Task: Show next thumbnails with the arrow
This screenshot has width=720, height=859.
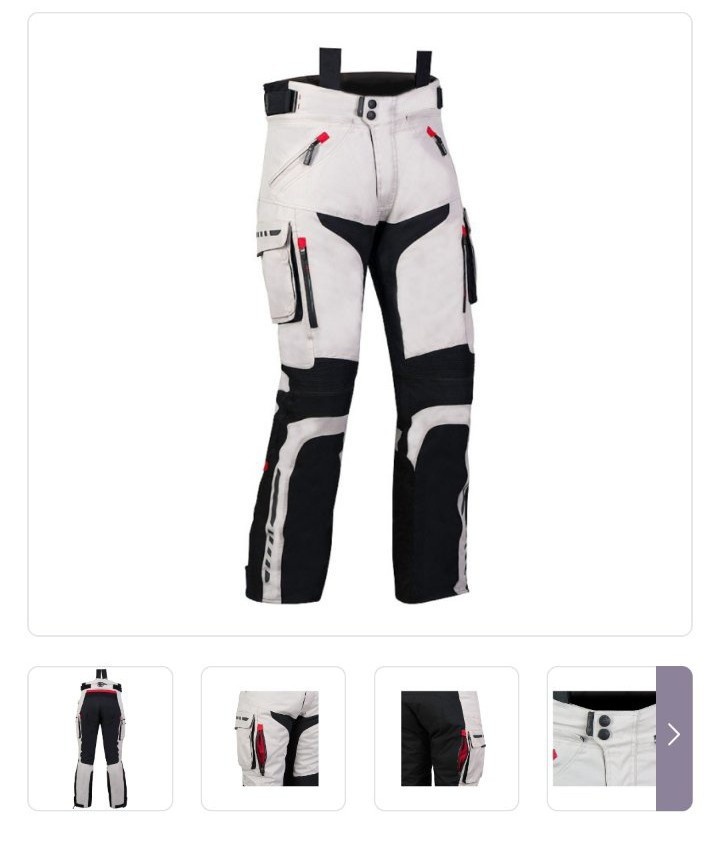Action: 674,738
